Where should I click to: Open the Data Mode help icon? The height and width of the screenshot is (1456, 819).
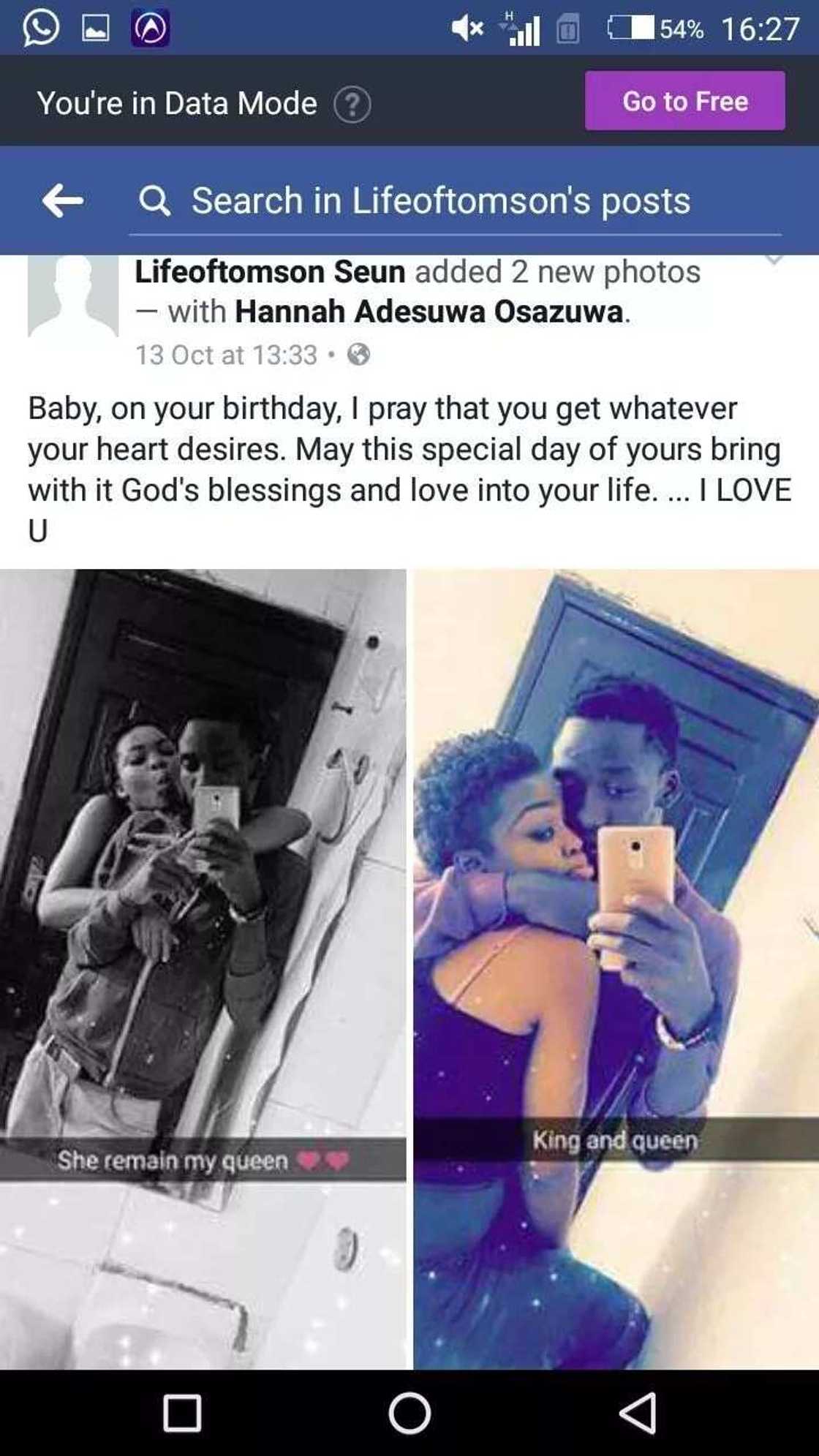click(x=352, y=105)
